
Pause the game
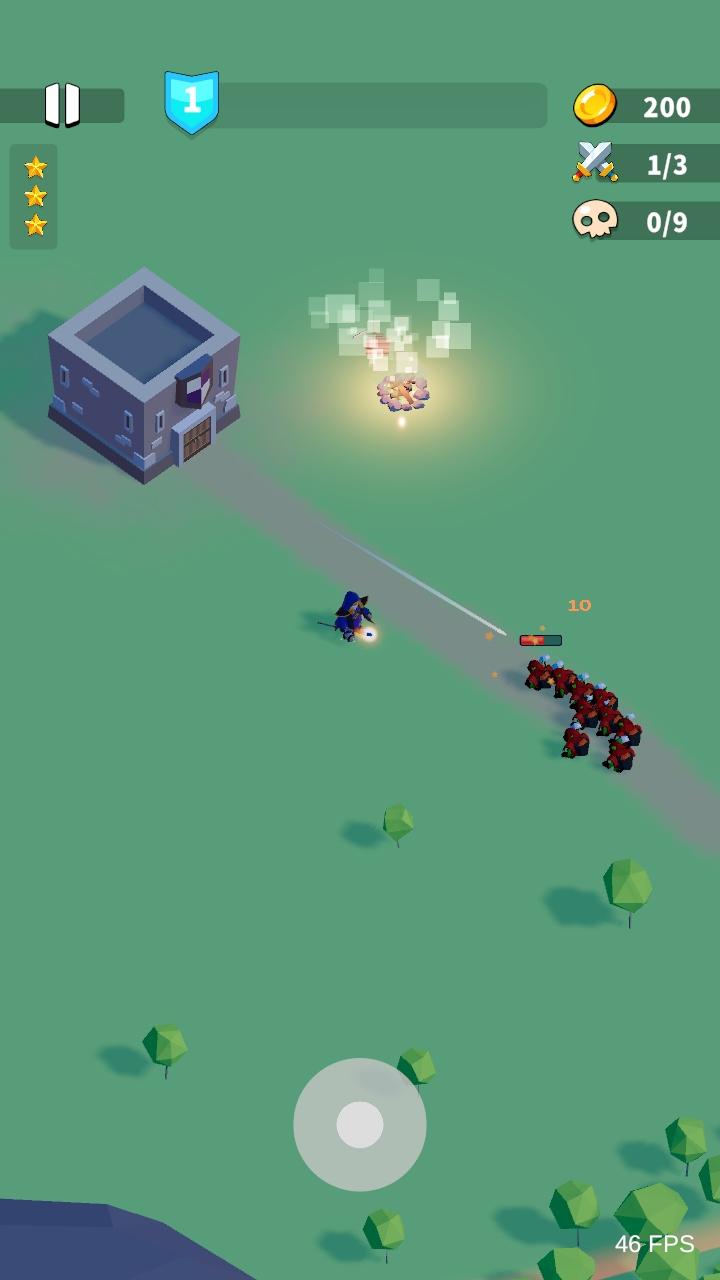pos(62,105)
